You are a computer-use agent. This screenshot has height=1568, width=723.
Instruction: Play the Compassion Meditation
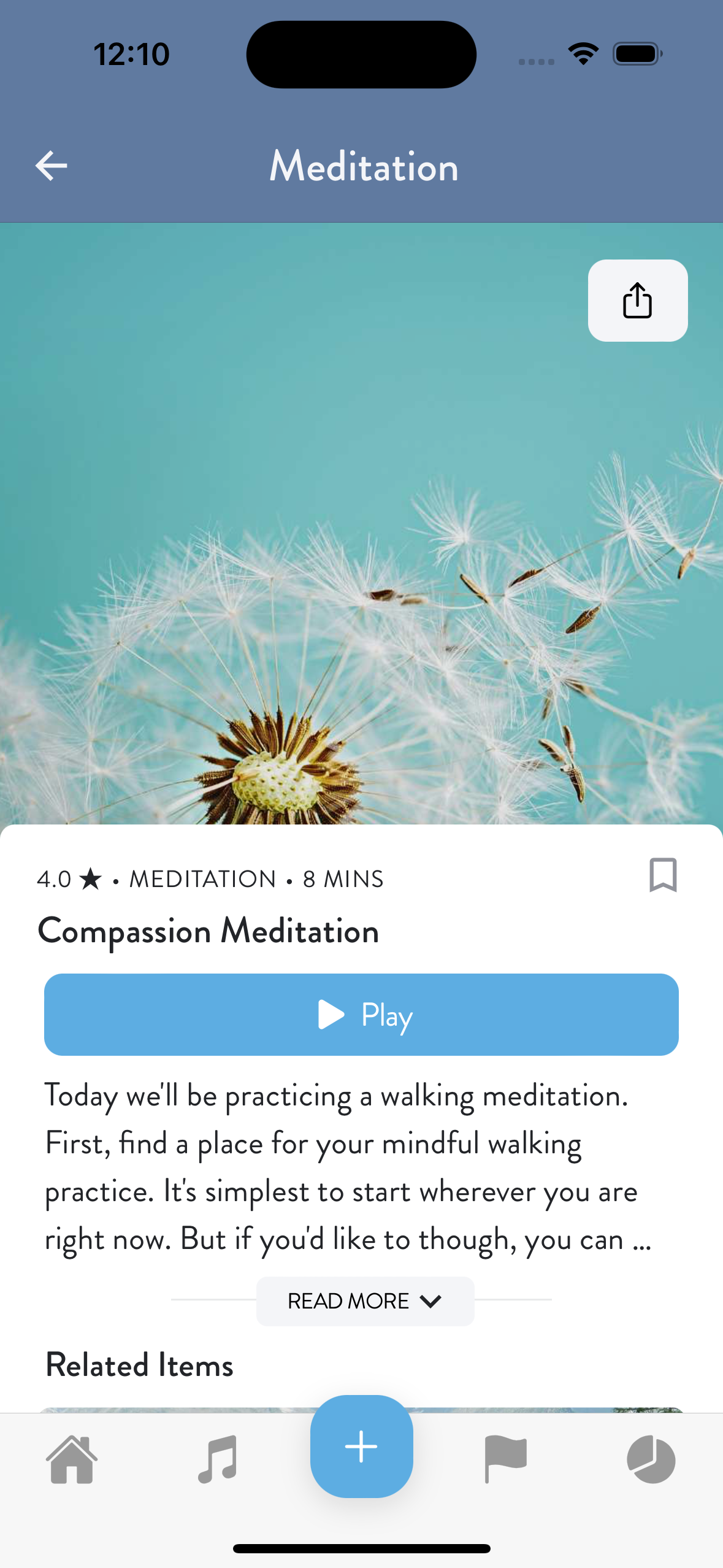[361, 1015]
